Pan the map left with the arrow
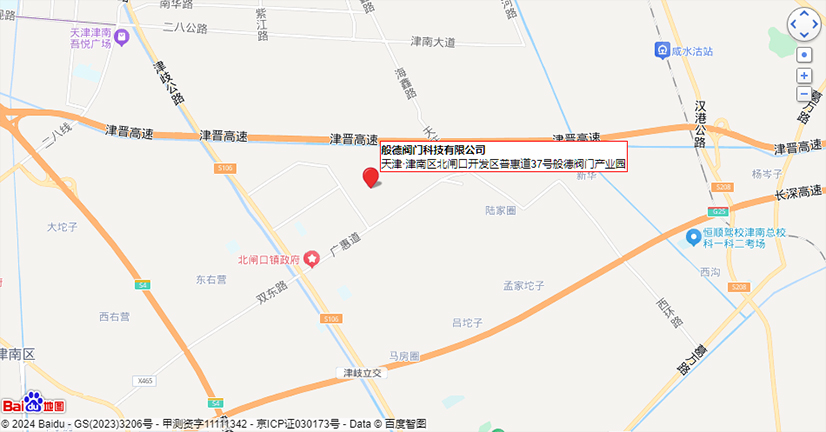 (795, 24)
